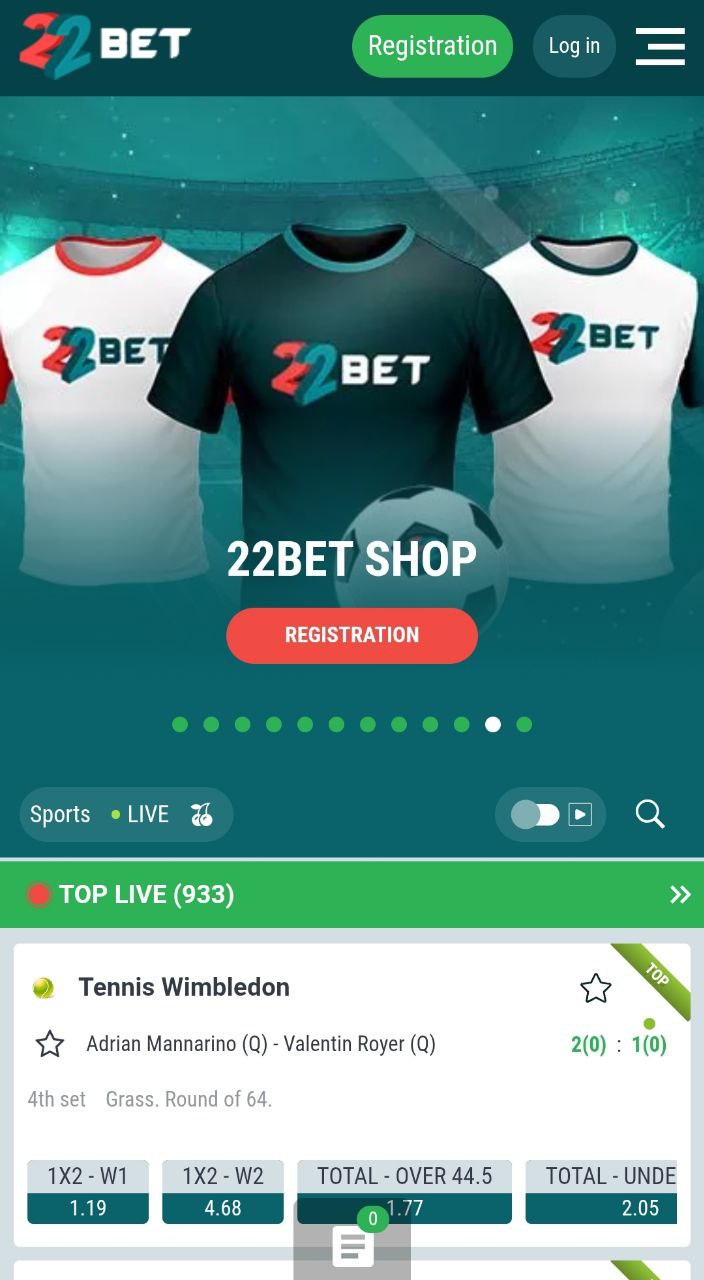Tap the red REGISTRATION banner button
This screenshot has width=704, height=1280.
pyautogui.click(x=352, y=635)
